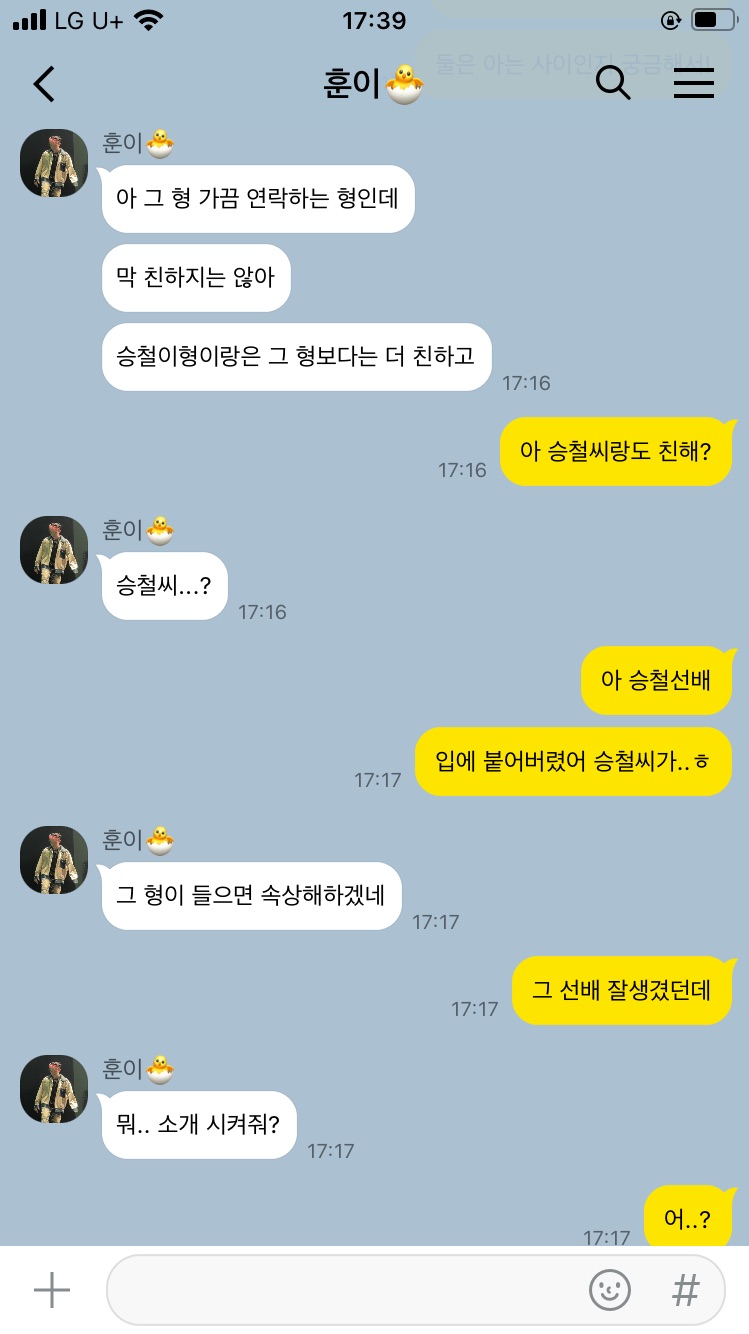The width and height of the screenshot is (749, 1334).
Task: Tap the battery indicator icon
Action: click(x=712, y=17)
